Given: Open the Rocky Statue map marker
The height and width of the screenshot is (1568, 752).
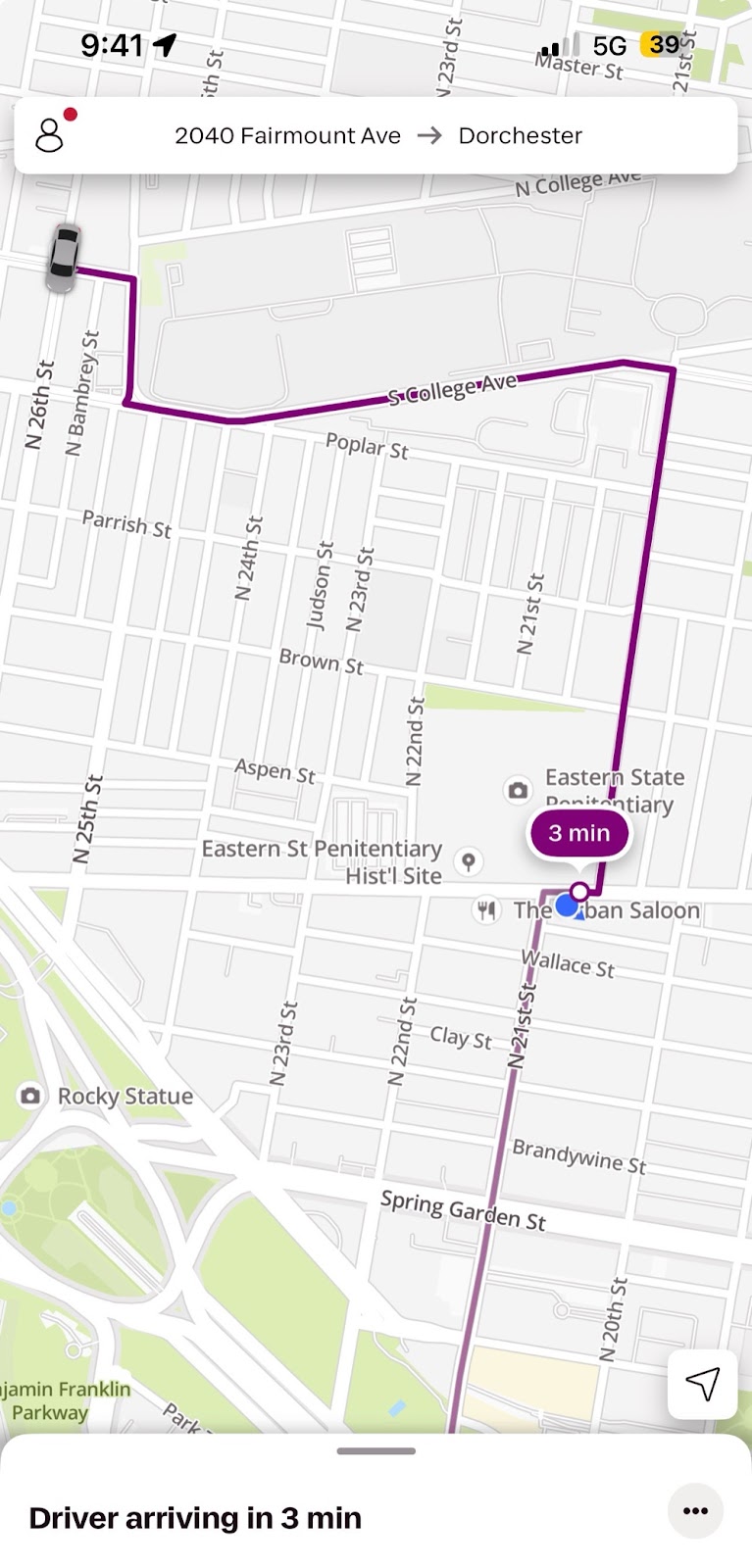Looking at the screenshot, I should (x=30, y=1096).
